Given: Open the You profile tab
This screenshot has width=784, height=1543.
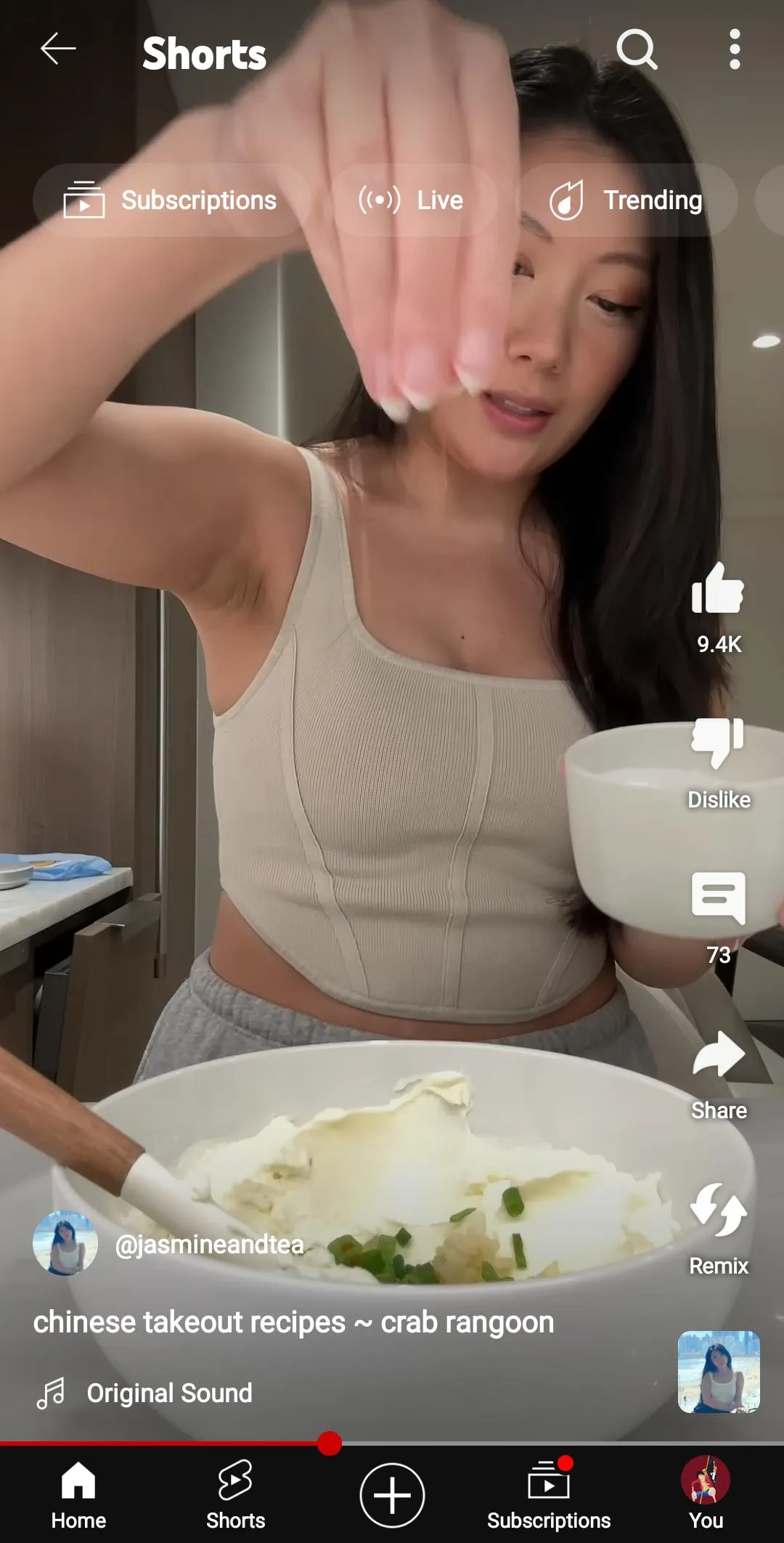Looking at the screenshot, I should (x=706, y=1496).
